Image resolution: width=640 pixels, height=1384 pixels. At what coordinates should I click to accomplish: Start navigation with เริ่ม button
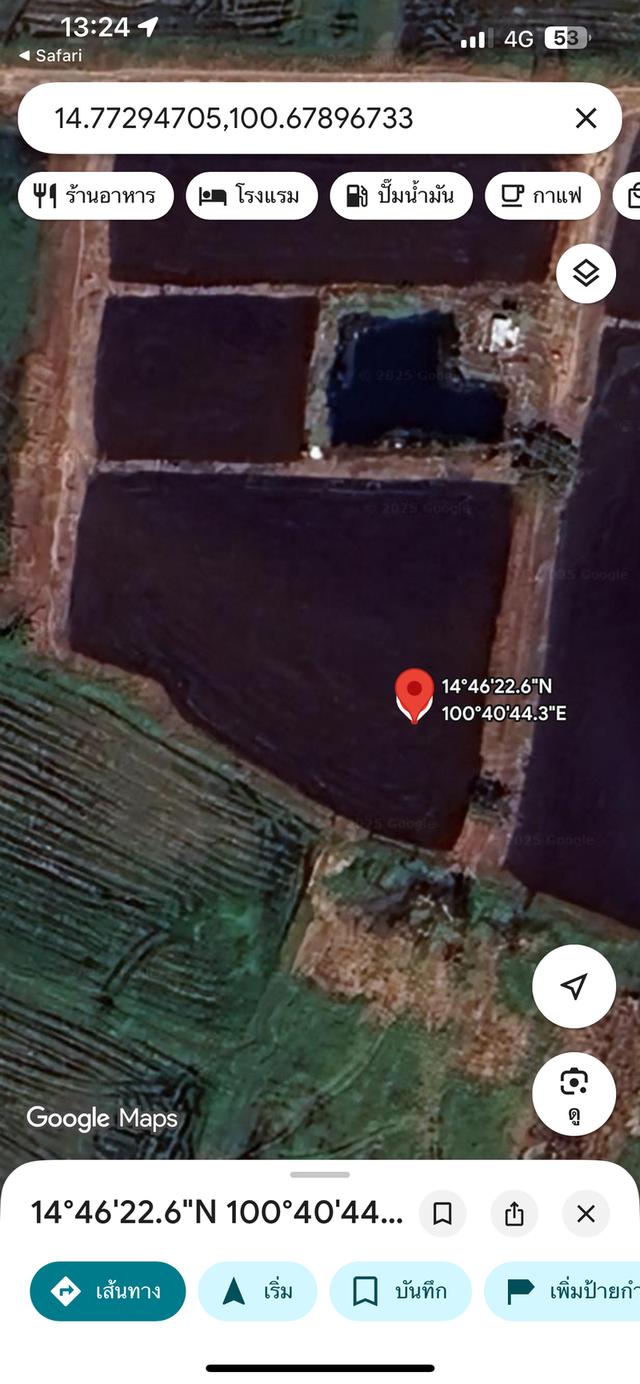[257, 1291]
